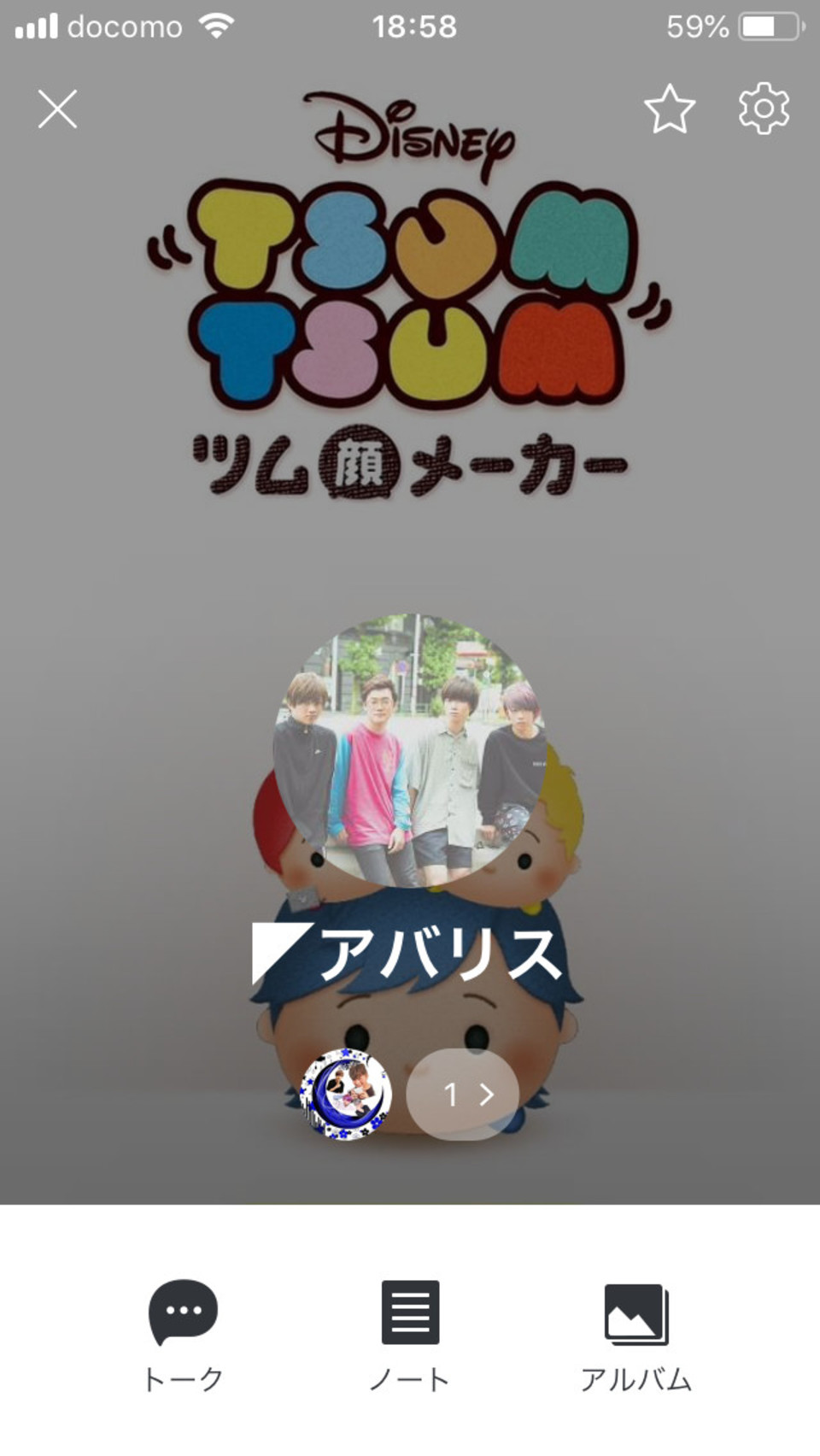Add this group to favorites
The height and width of the screenshot is (1456, 820).
coord(669,109)
